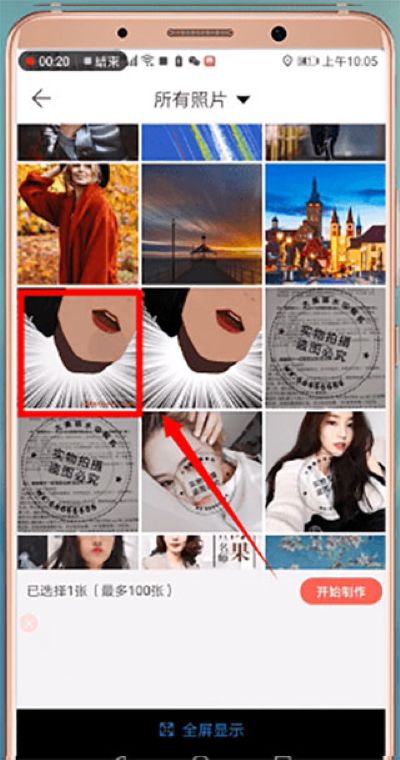Expand the 所有照片 album dropdown

coord(202,100)
